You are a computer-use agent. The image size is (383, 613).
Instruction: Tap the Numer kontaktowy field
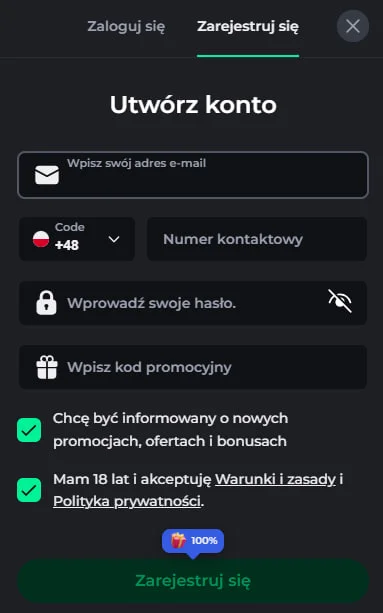coord(257,239)
